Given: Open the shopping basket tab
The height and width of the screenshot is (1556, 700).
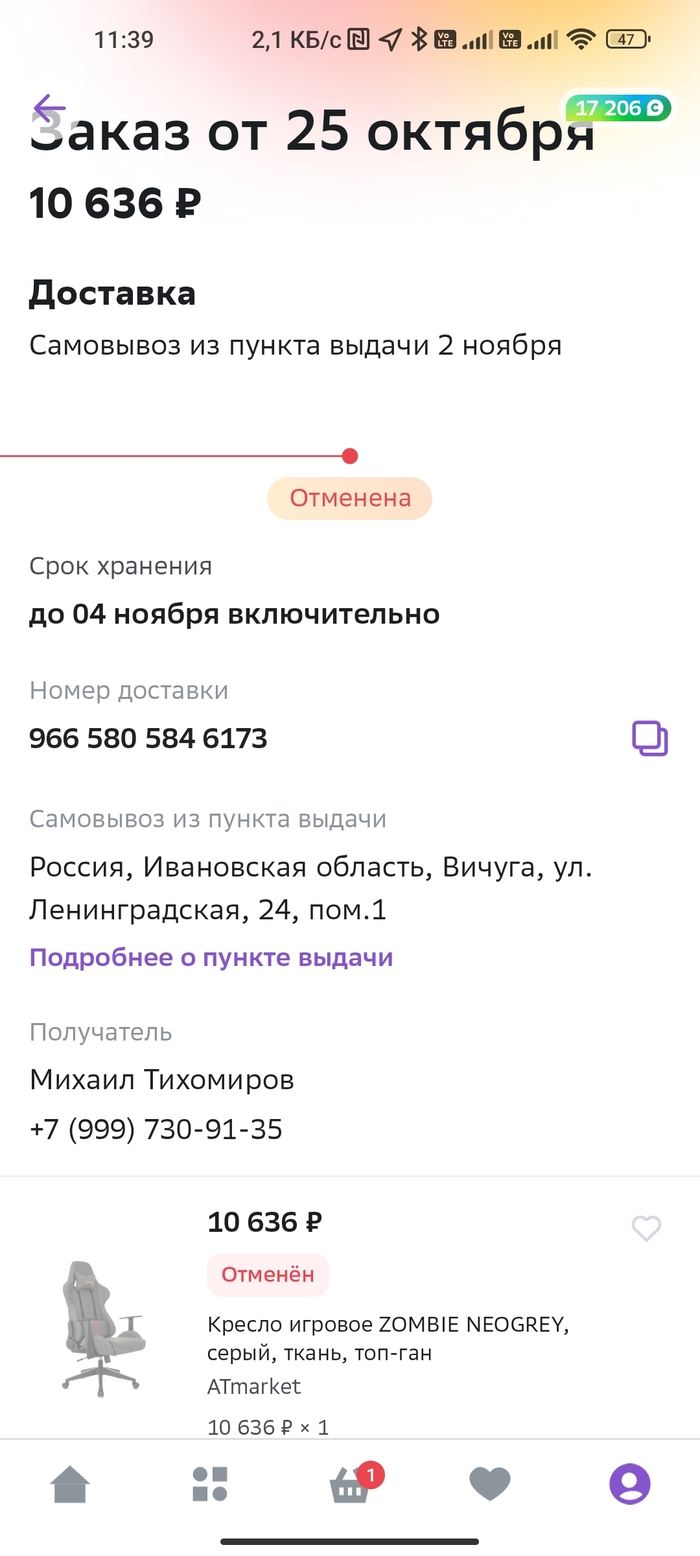Looking at the screenshot, I should point(350,1486).
